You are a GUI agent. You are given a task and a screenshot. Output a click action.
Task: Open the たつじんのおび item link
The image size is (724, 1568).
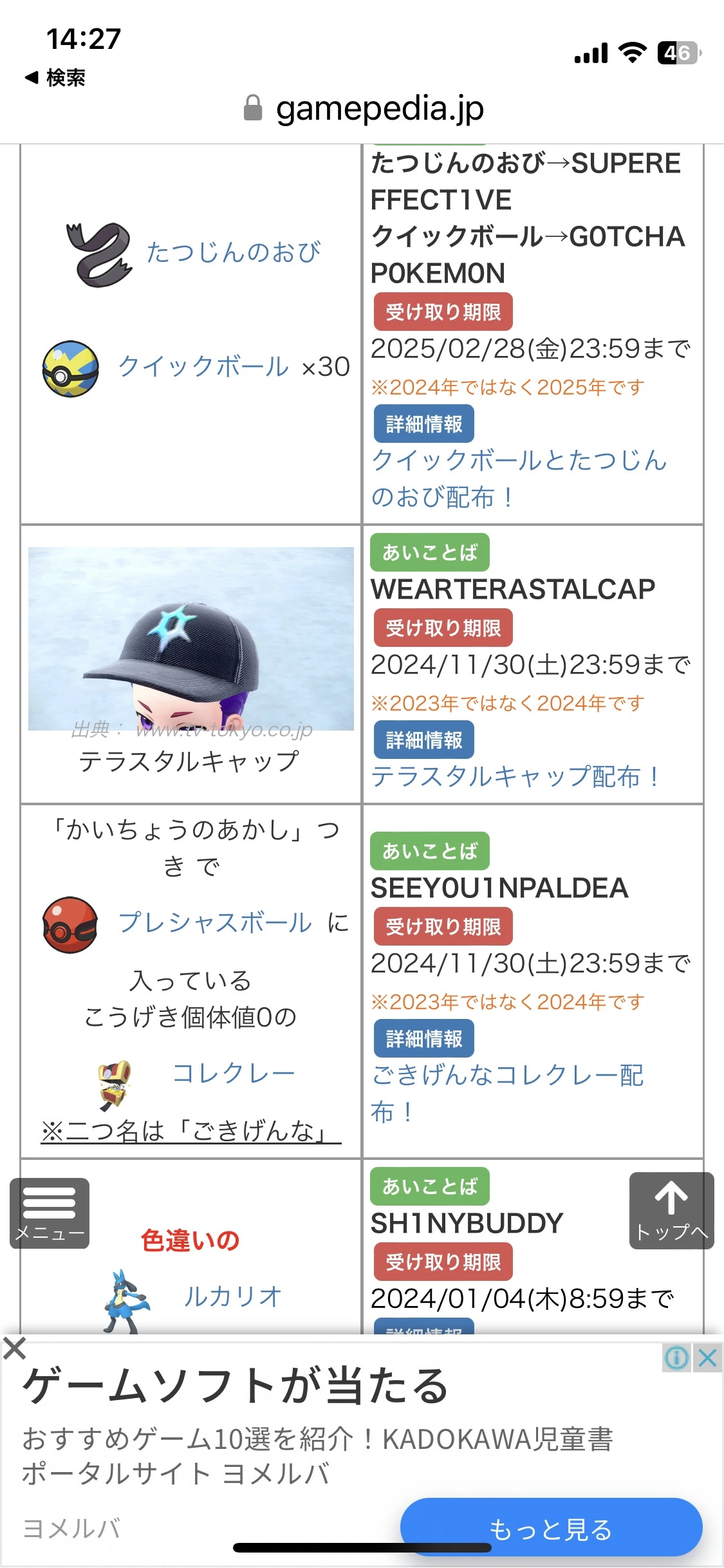point(233,252)
